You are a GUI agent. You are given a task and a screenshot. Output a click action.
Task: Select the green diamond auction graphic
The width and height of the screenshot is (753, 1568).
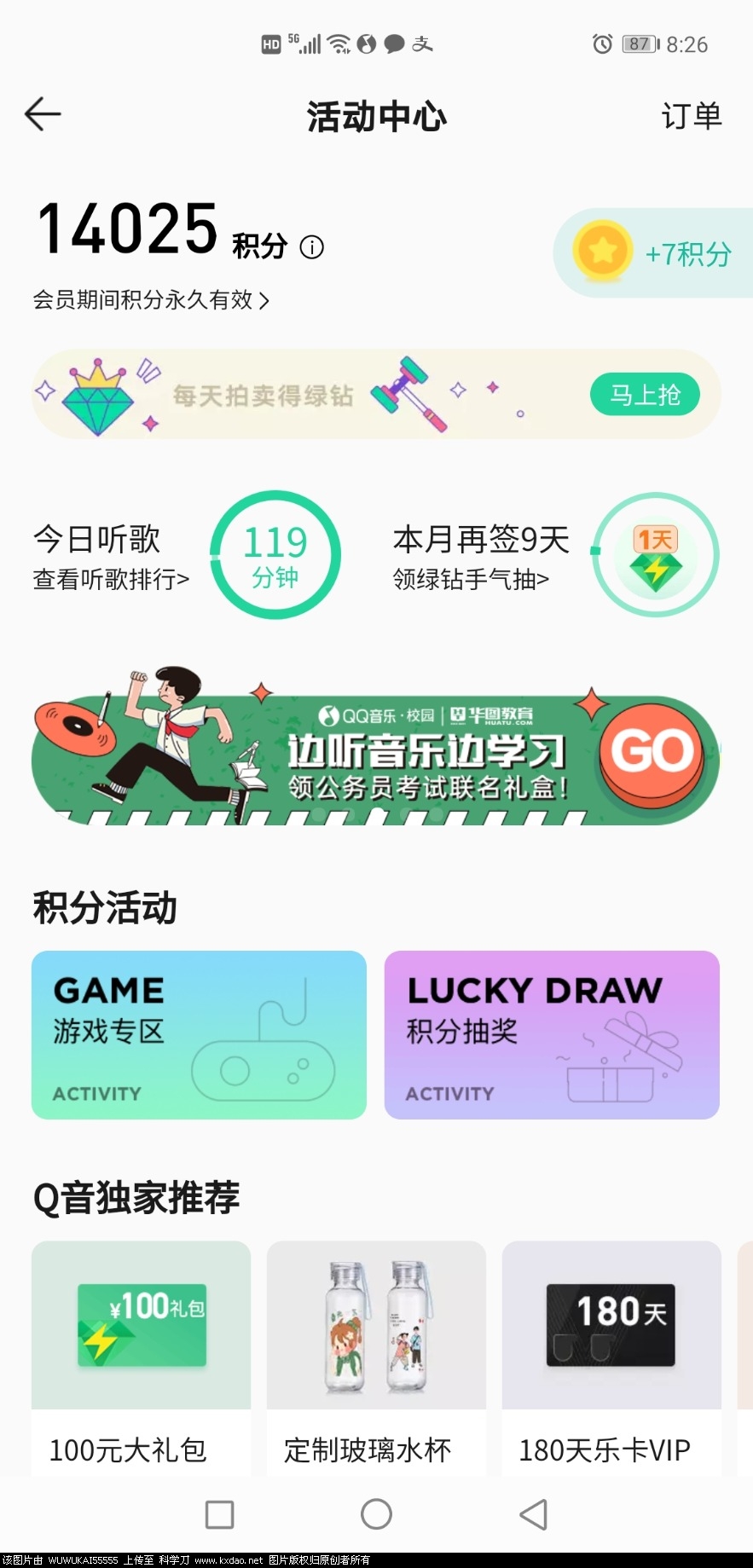click(98, 396)
